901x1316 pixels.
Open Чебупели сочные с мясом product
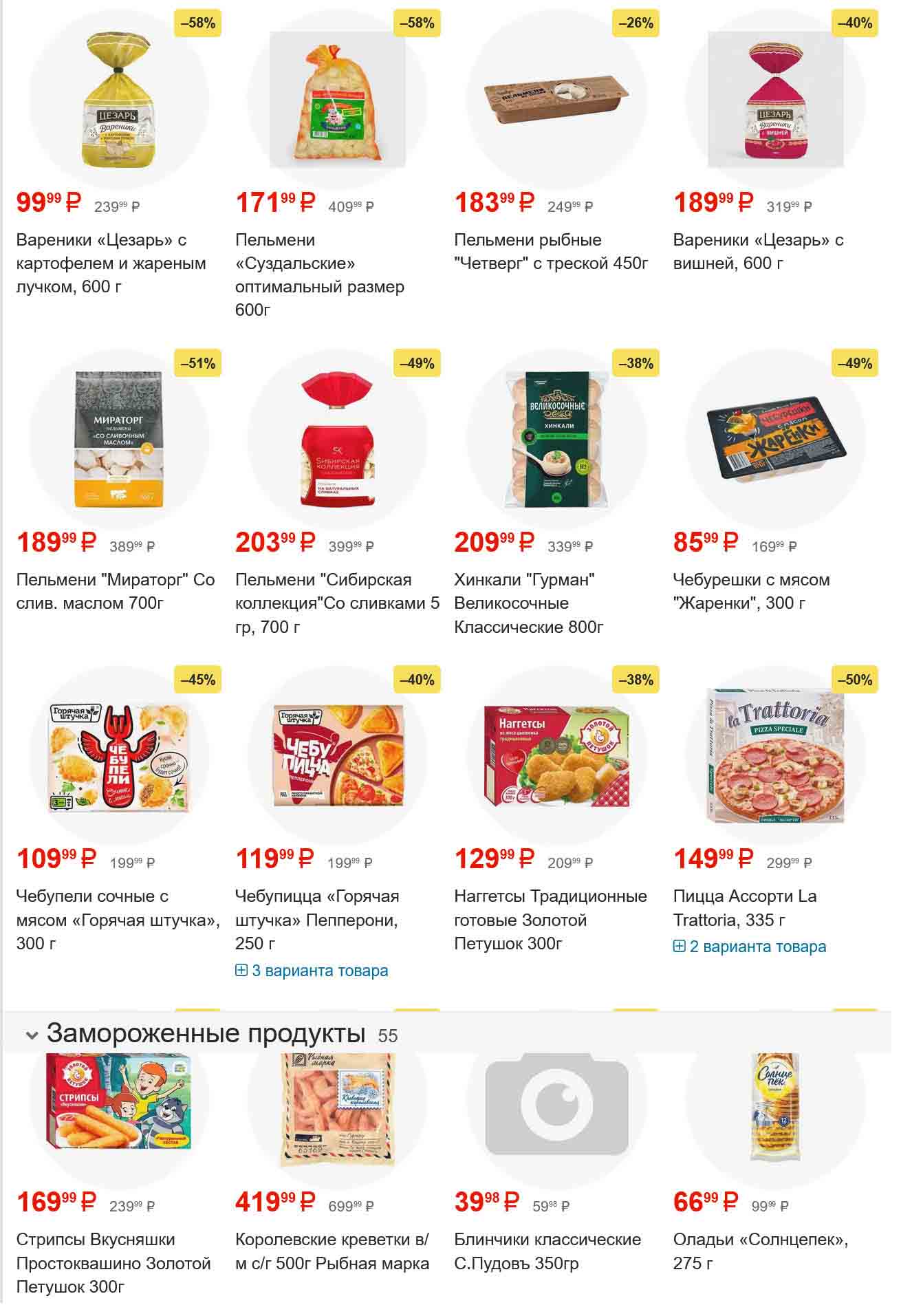click(x=118, y=919)
